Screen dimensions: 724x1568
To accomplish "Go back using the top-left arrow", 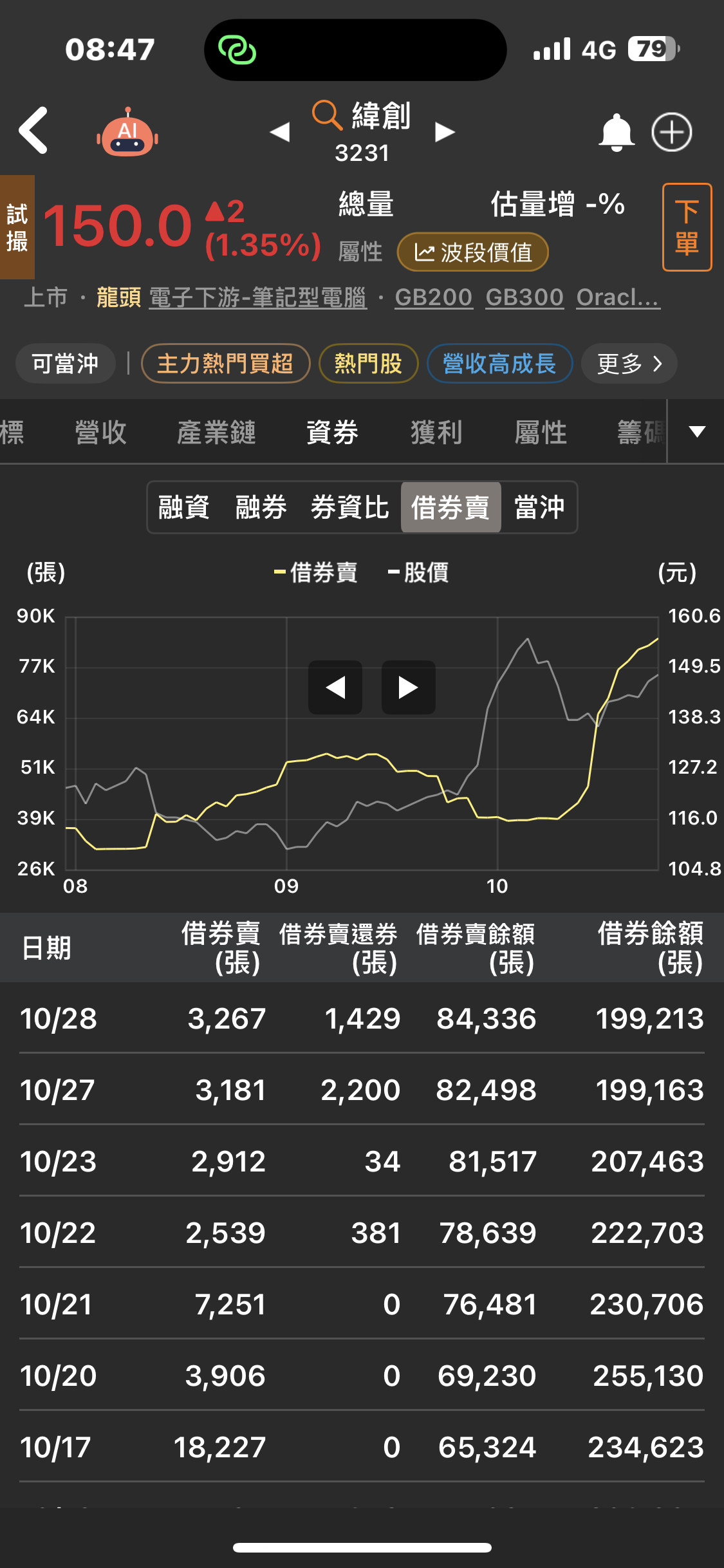I will point(33,131).
